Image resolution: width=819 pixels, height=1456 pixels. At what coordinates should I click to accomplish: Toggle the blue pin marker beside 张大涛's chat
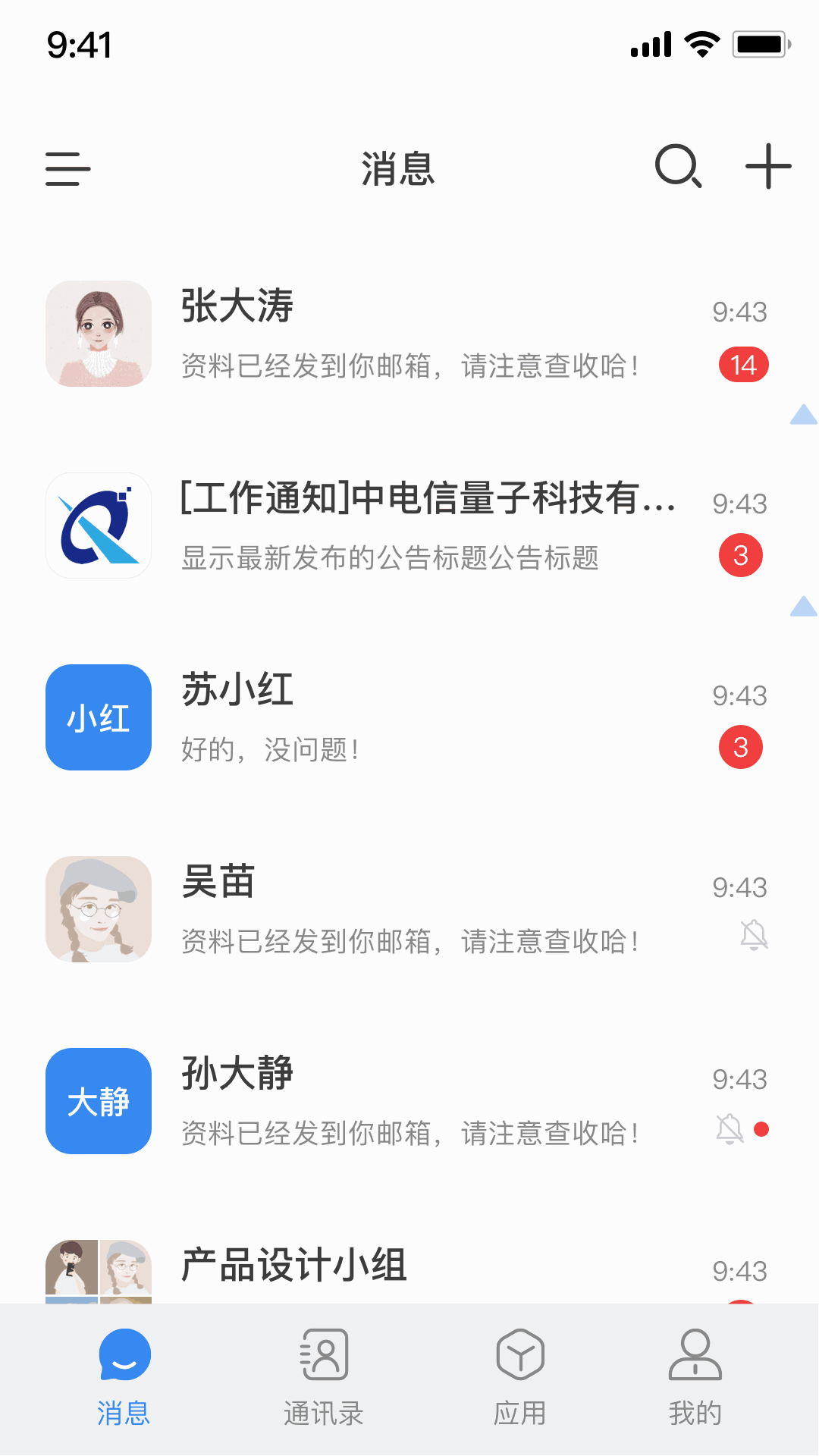803,415
